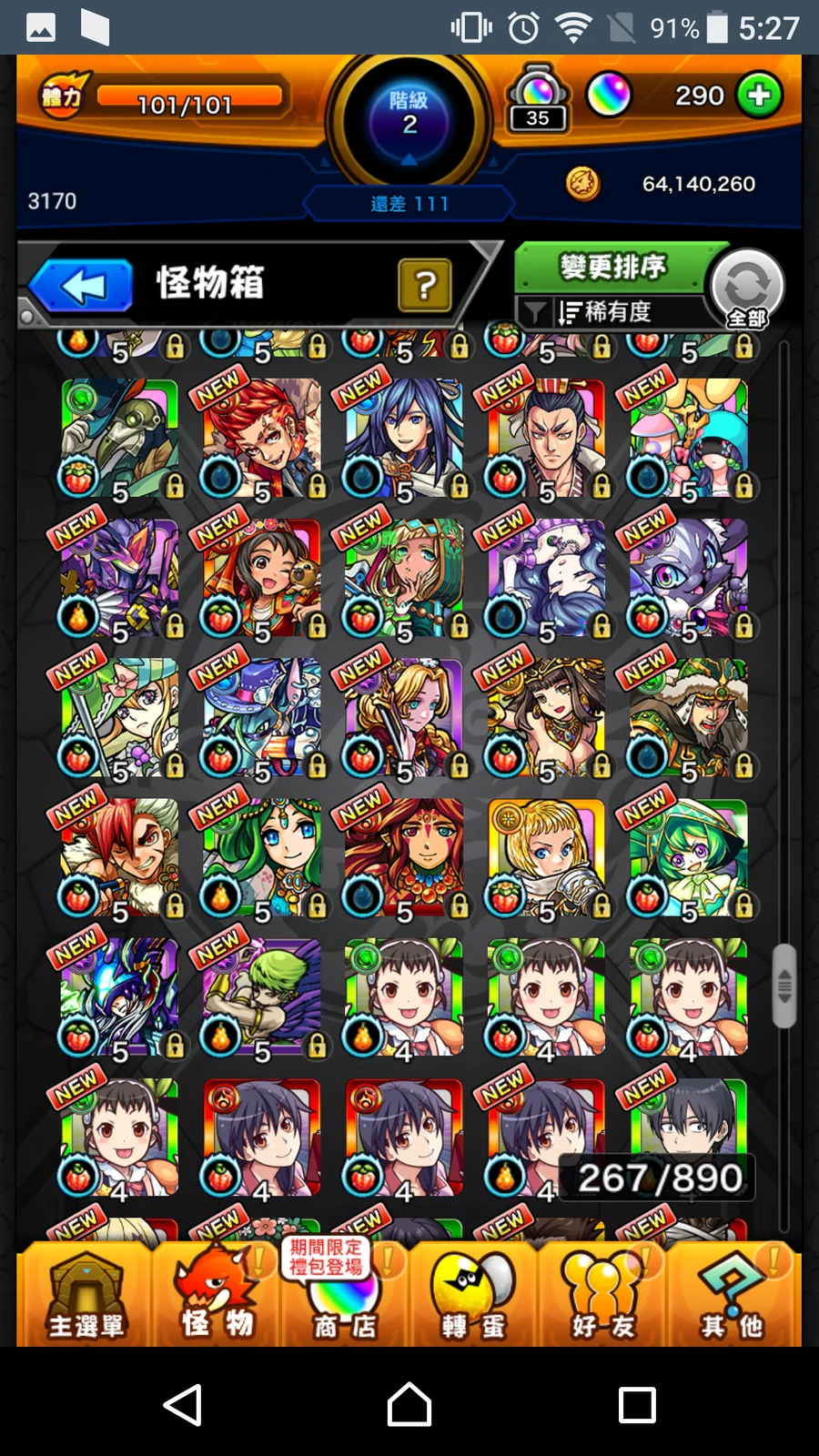Go back from the 怪物箱 screen
This screenshot has height=1456, width=819.
(x=84, y=286)
